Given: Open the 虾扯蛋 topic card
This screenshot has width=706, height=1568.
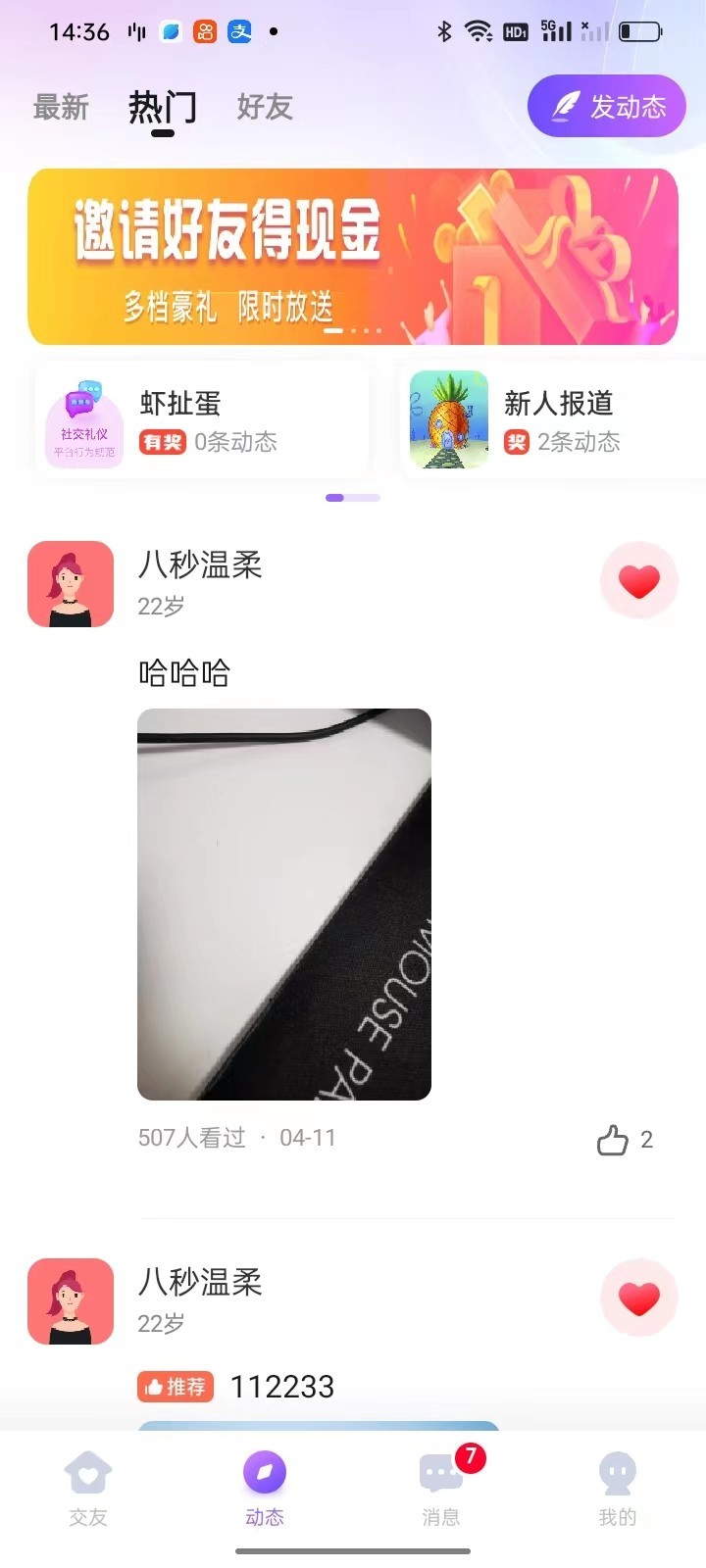Looking at the screenshot, I should [x=202, y=421].
